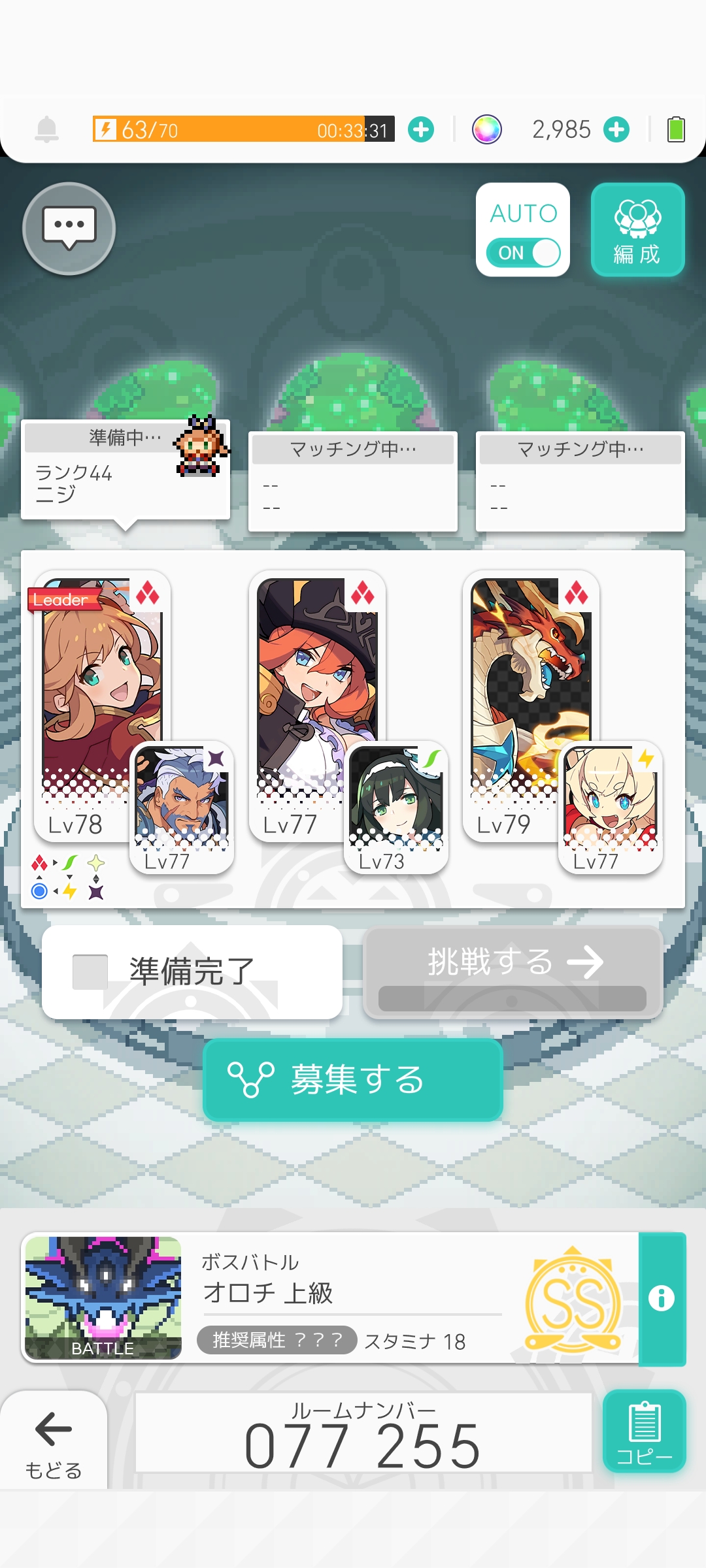The width and height of the screenshot is (706, 1568).
Task: Buy more gems via the plus icon
Action: click(616, 129)
